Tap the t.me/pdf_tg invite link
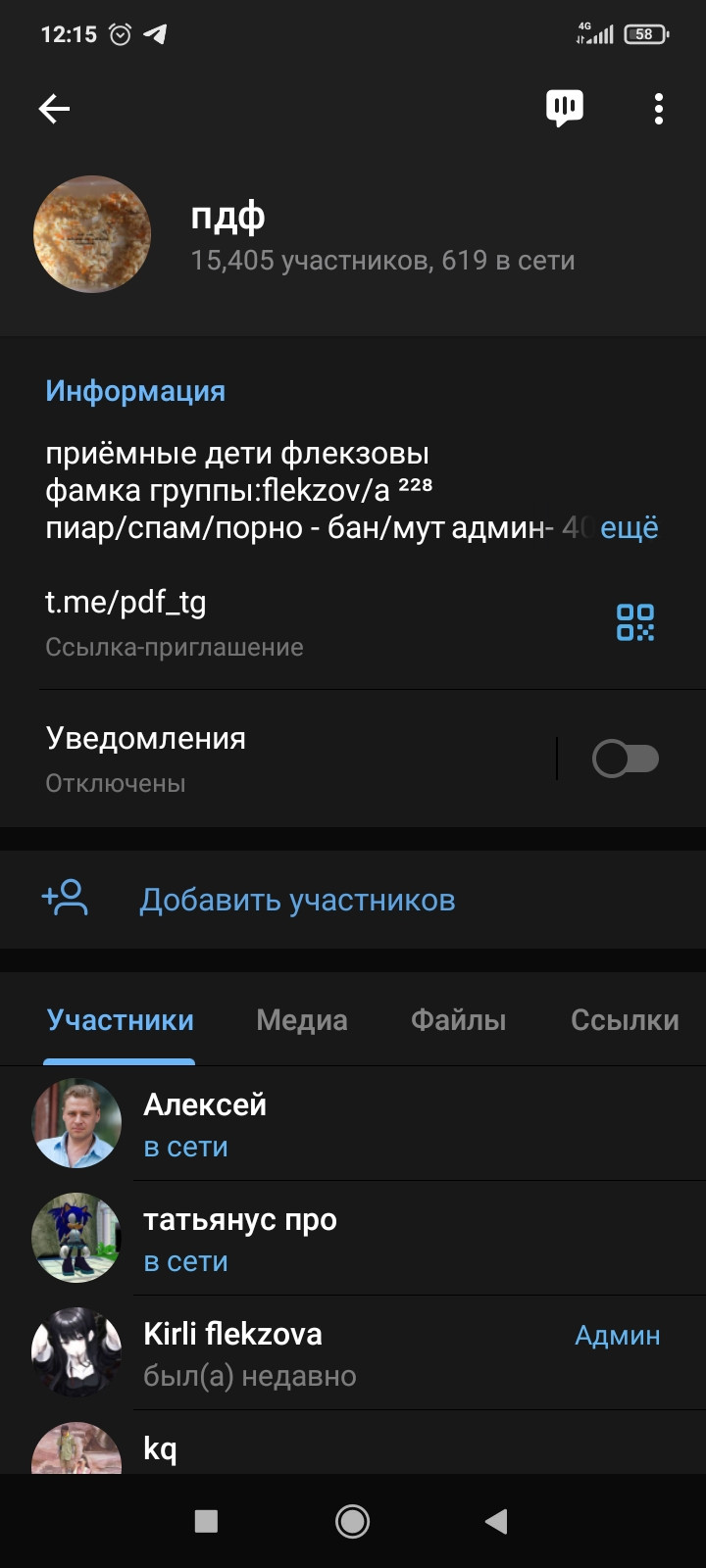706x1568 pixels. 126,602
